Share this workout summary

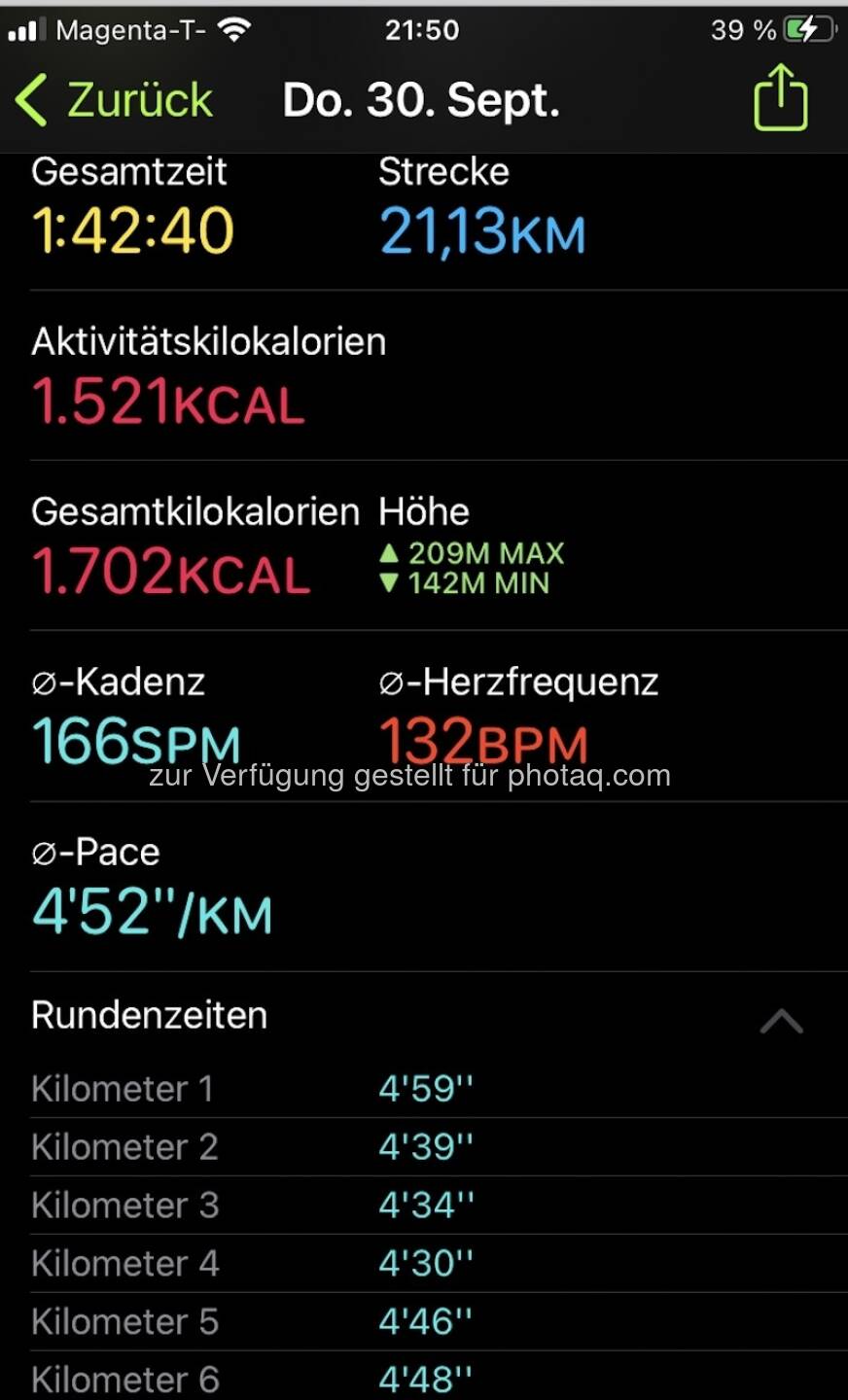pyautogui.click(x=780, y=98)
